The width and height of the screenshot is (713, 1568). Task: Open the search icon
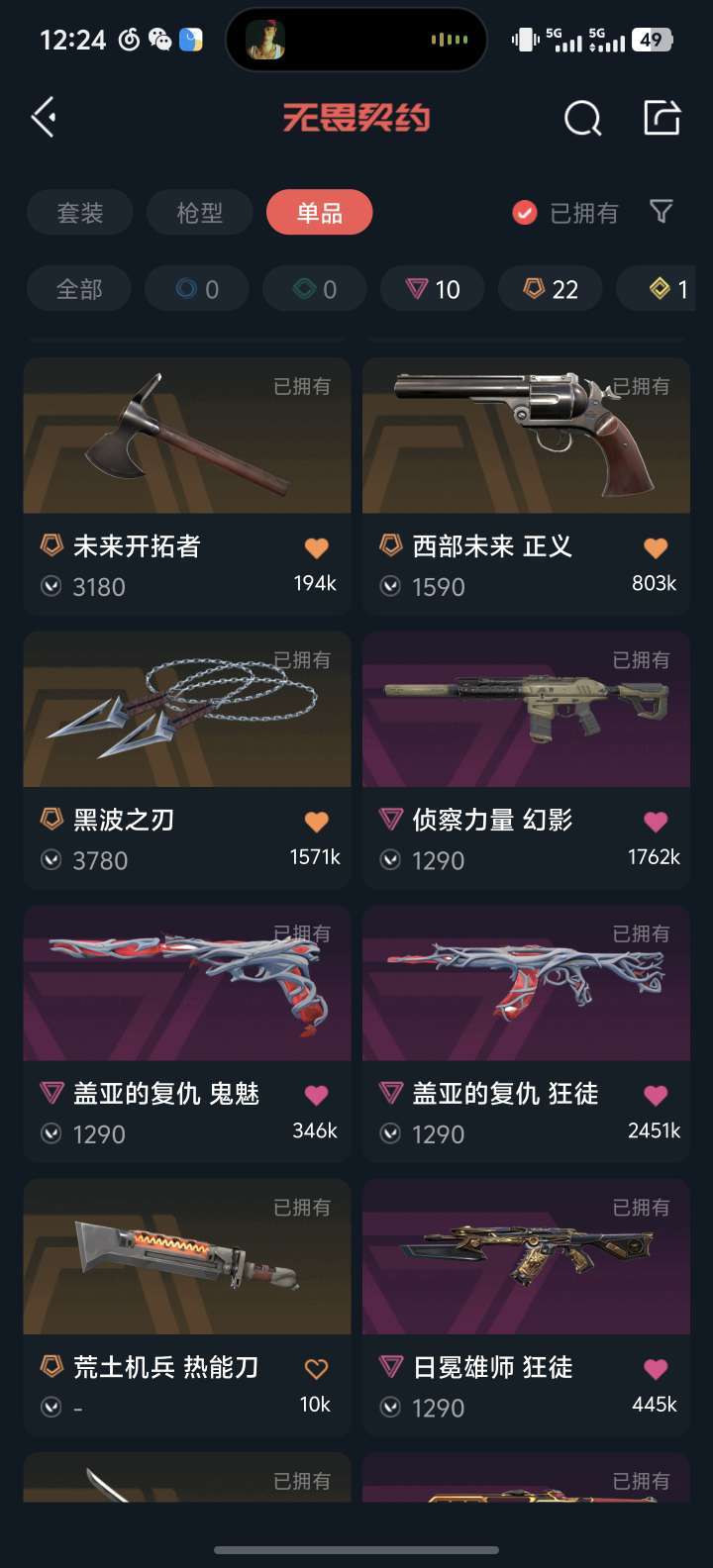[582, 119]
